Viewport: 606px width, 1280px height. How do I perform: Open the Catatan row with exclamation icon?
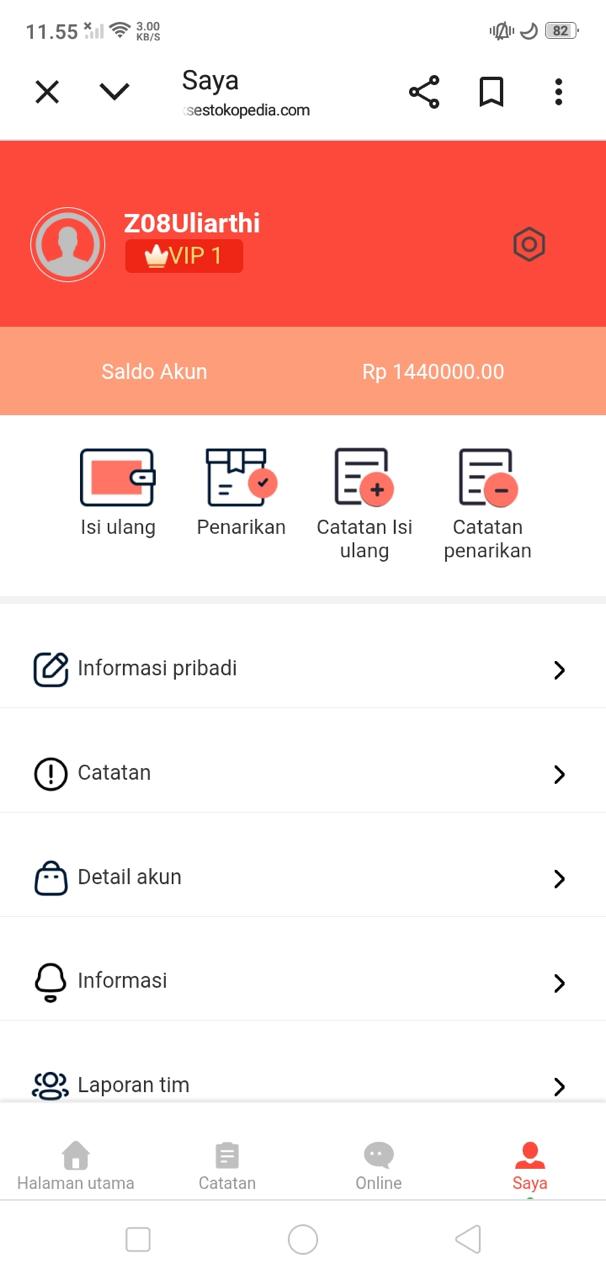tap(302, 773)
